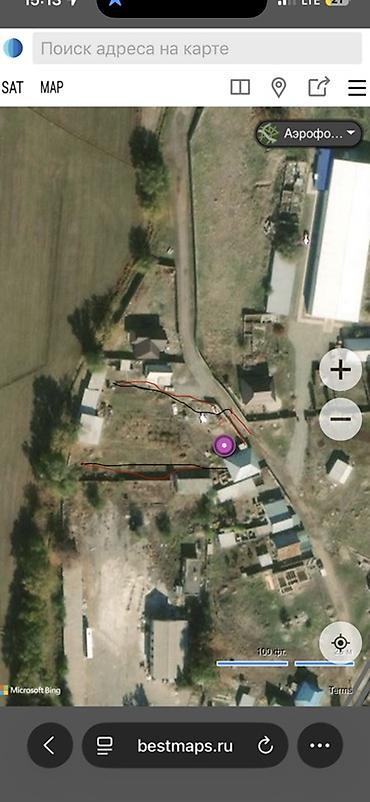The width and height of the screenshot is (370, 802).
Task: Open the Terms link on the map
Action: tap(340, 690)
